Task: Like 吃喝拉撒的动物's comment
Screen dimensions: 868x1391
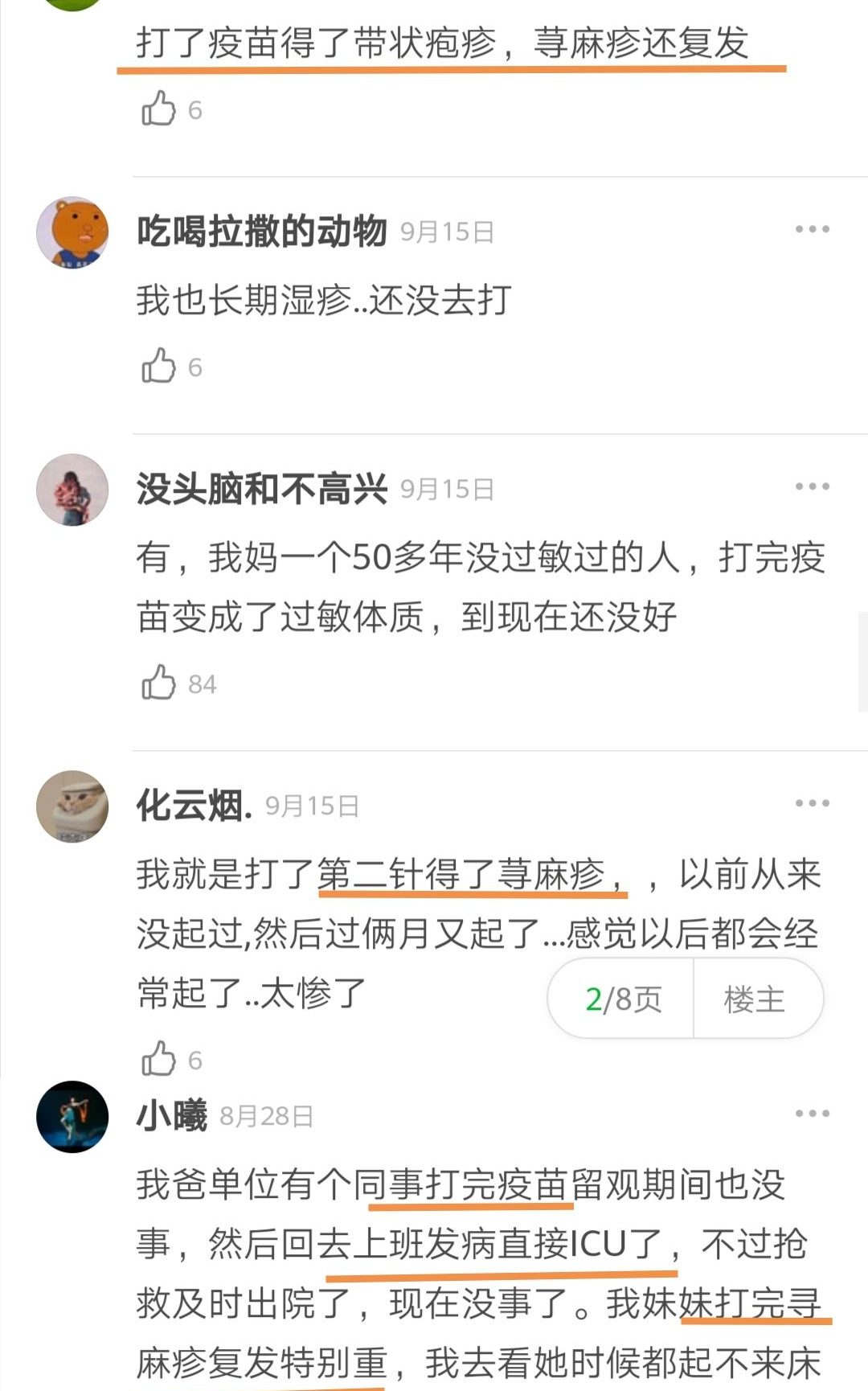Action: coord(159,366)
